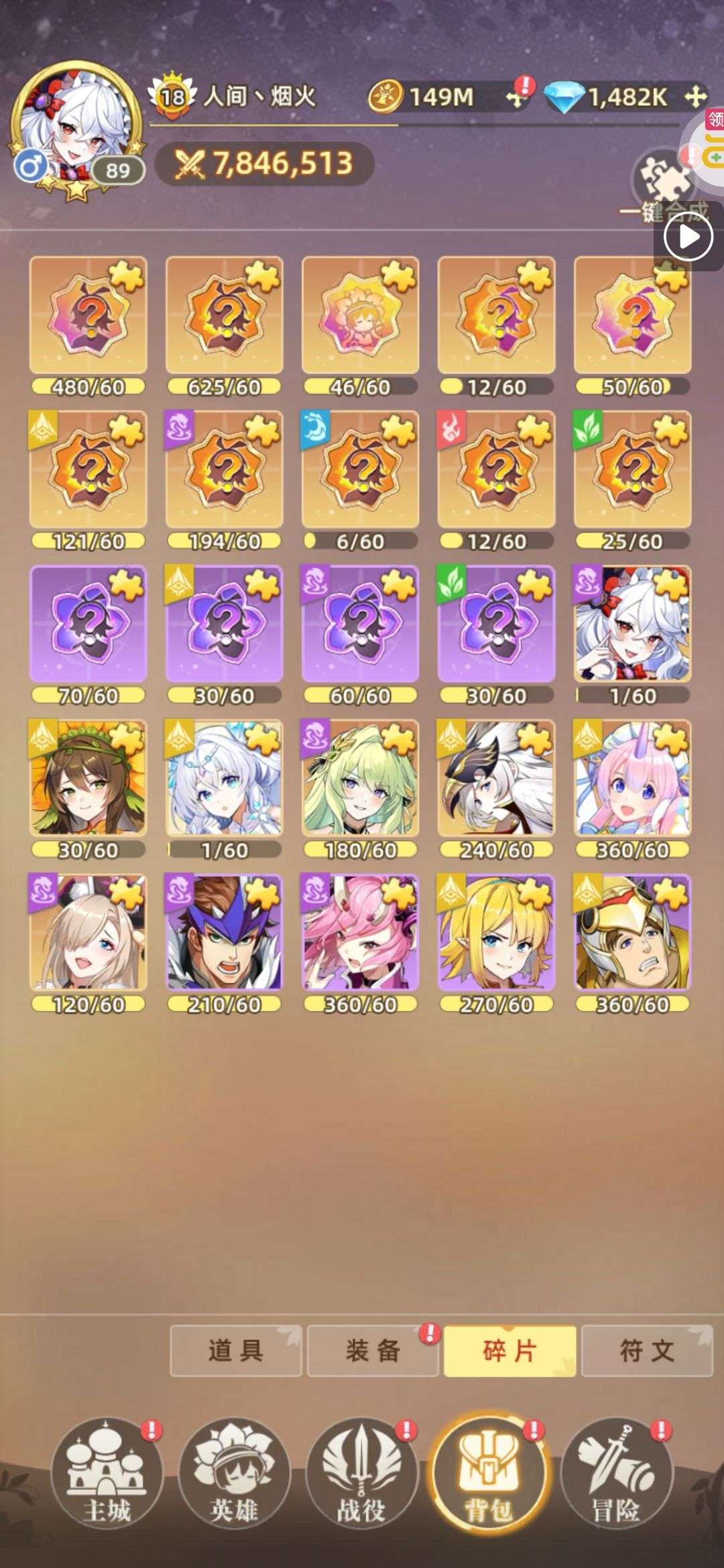Switch to the 装备 equipment tab
724x1568 pixels.
pos(373,1350)
